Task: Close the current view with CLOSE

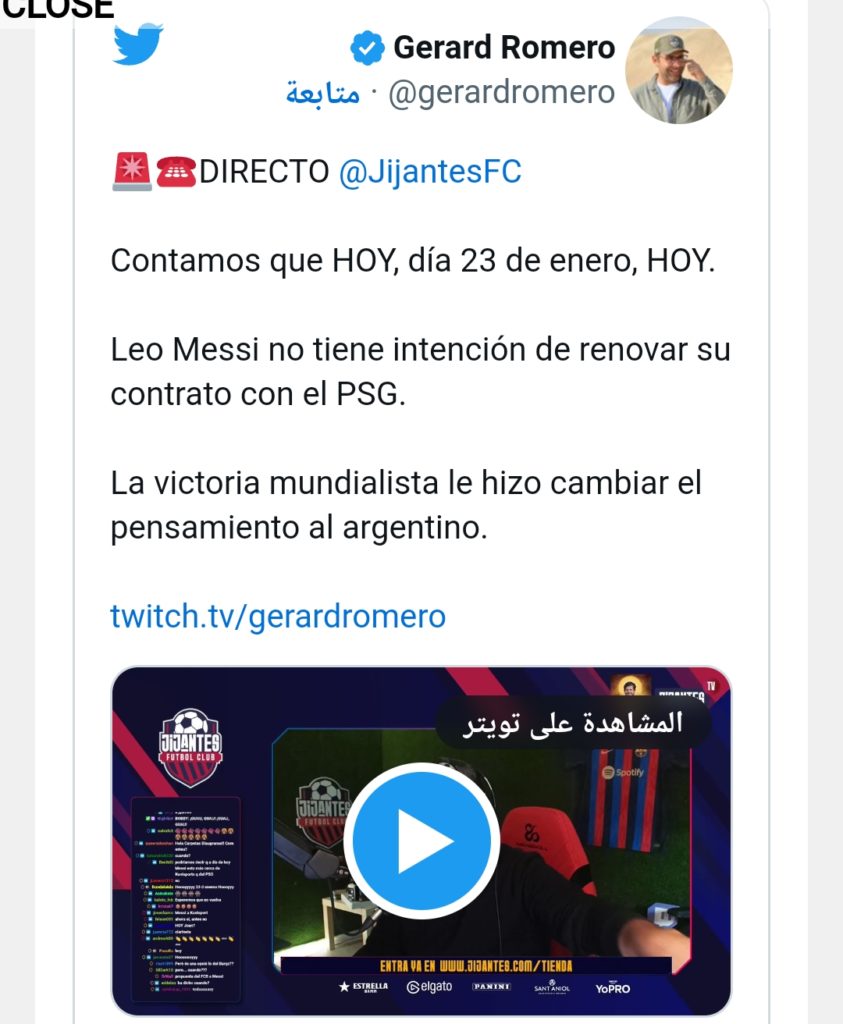Action: coord(57,10)
